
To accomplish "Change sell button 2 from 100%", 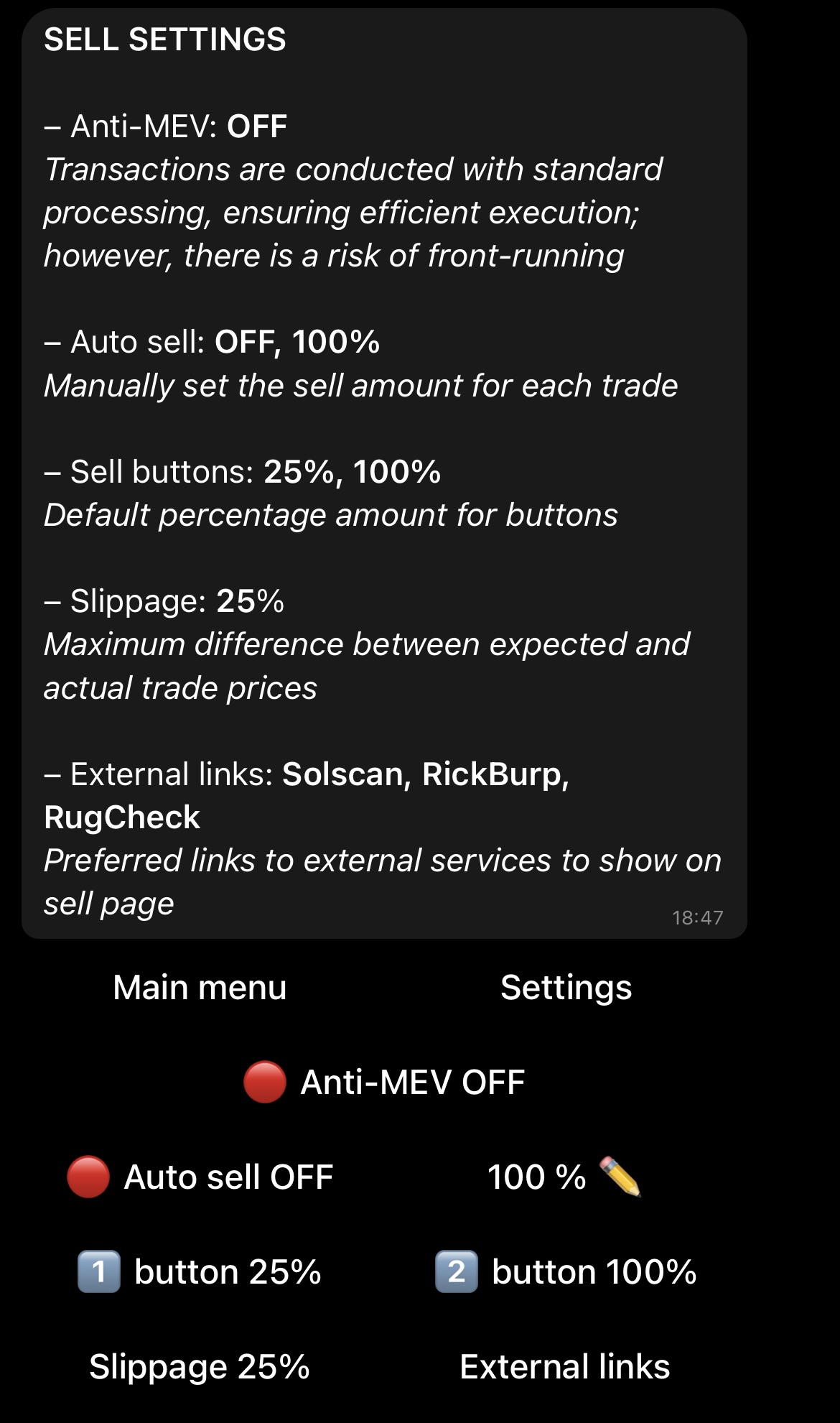I will coord(566,1272).
